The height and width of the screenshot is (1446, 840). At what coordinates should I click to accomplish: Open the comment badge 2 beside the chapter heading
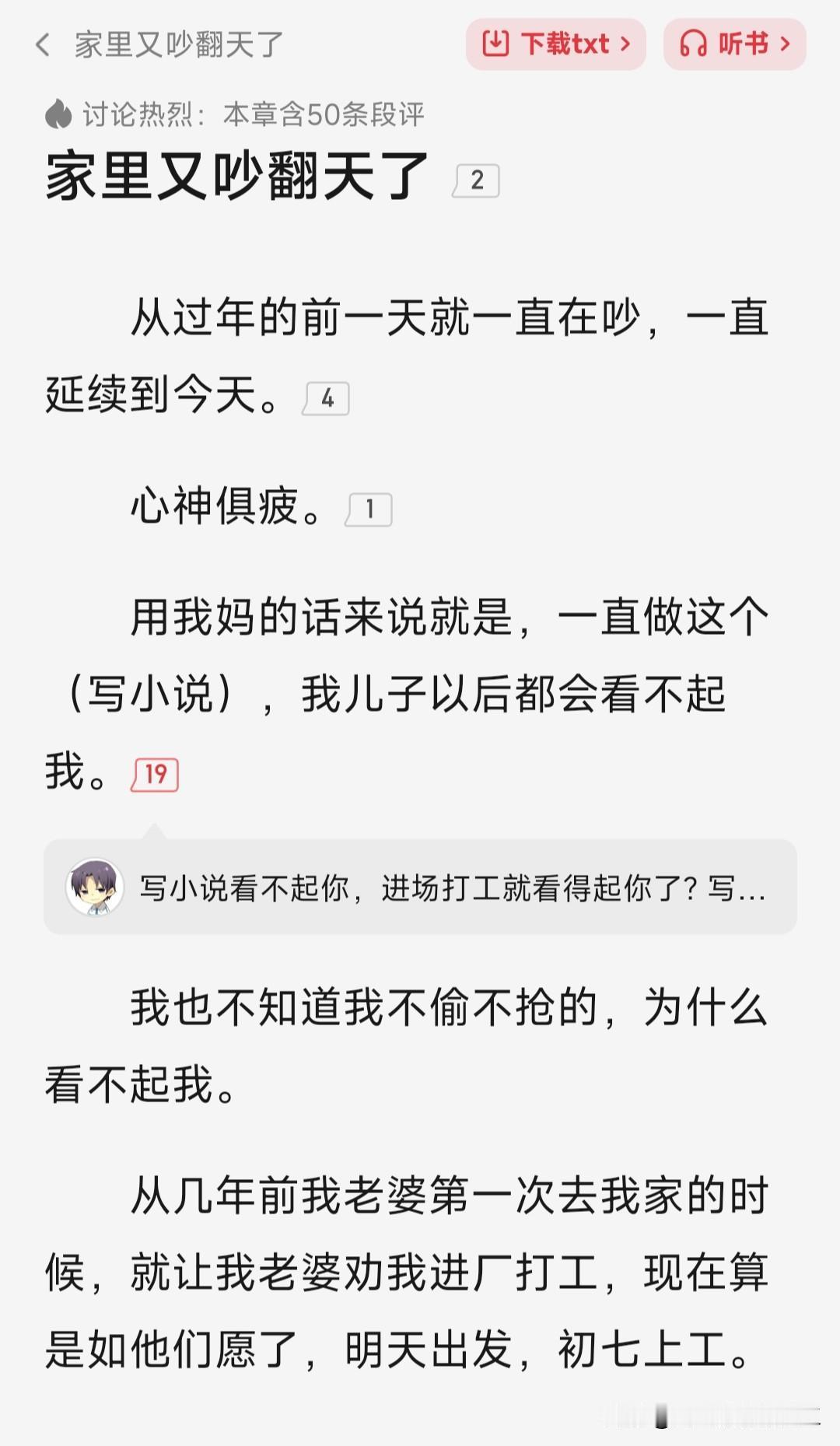pyautogui.click(x=477, y=179)
